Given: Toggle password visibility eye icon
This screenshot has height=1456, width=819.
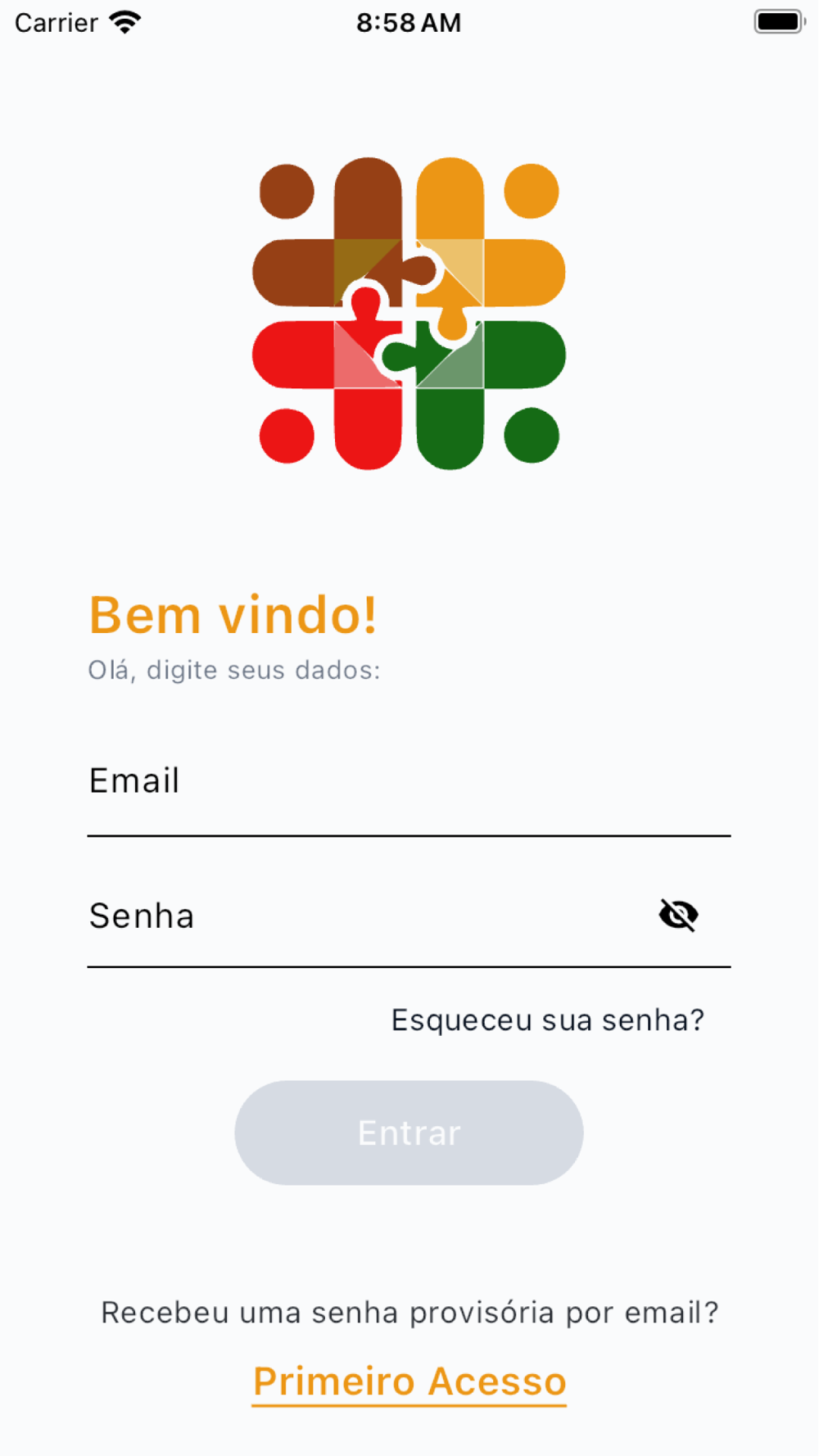Looking at the screenshot, I should [x=678, y=916].
